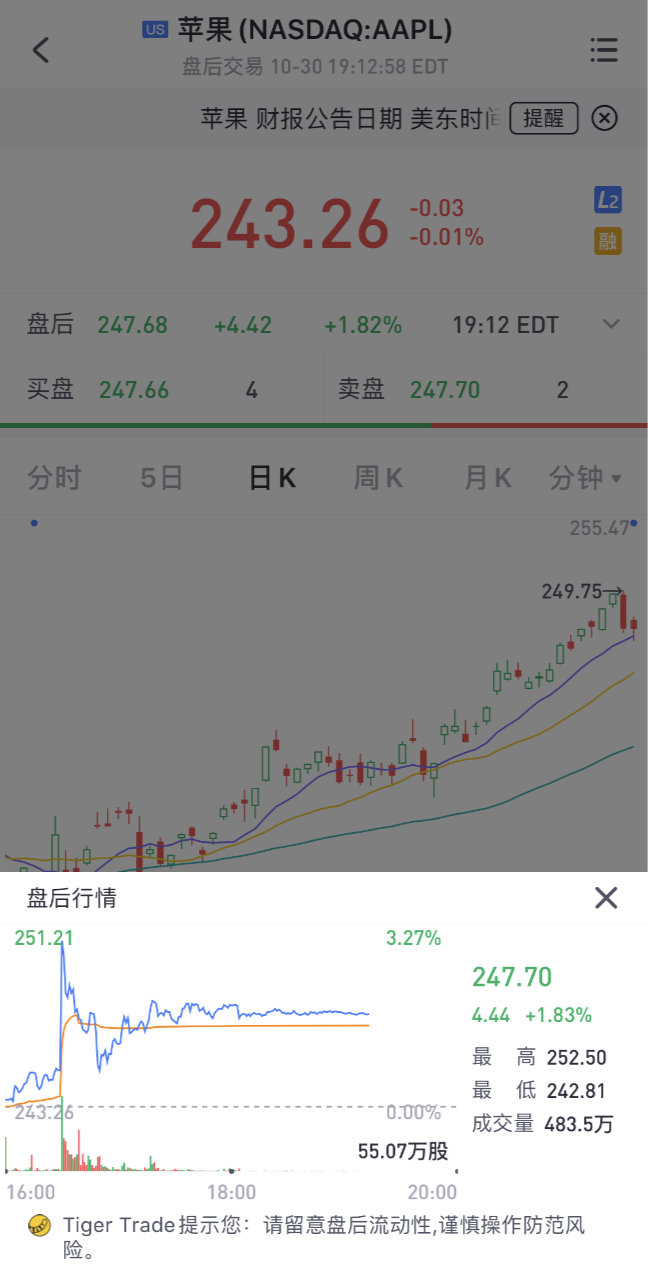
Task: Select the 日K chart tab
Action: tap(272, 478)
